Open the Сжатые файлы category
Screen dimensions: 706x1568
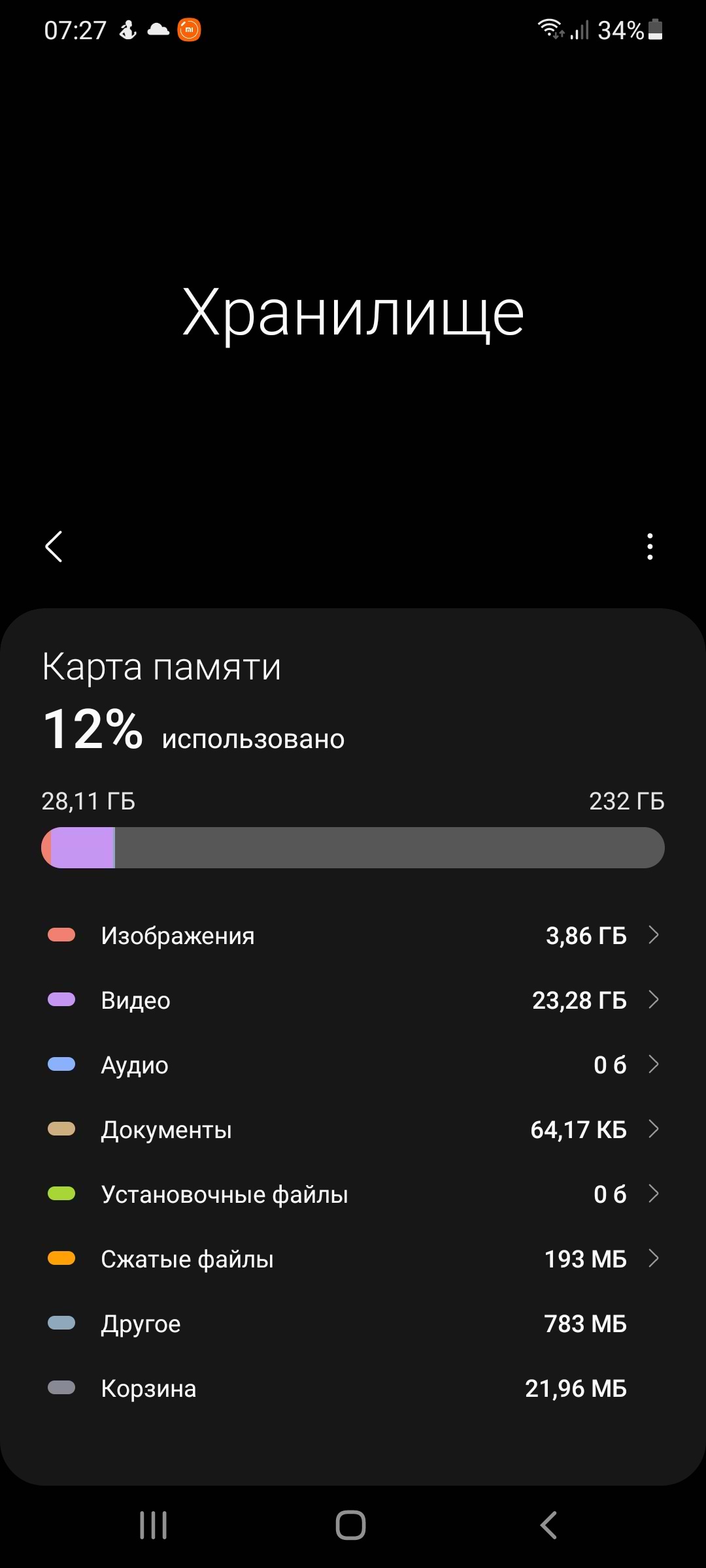point(353,1259)
